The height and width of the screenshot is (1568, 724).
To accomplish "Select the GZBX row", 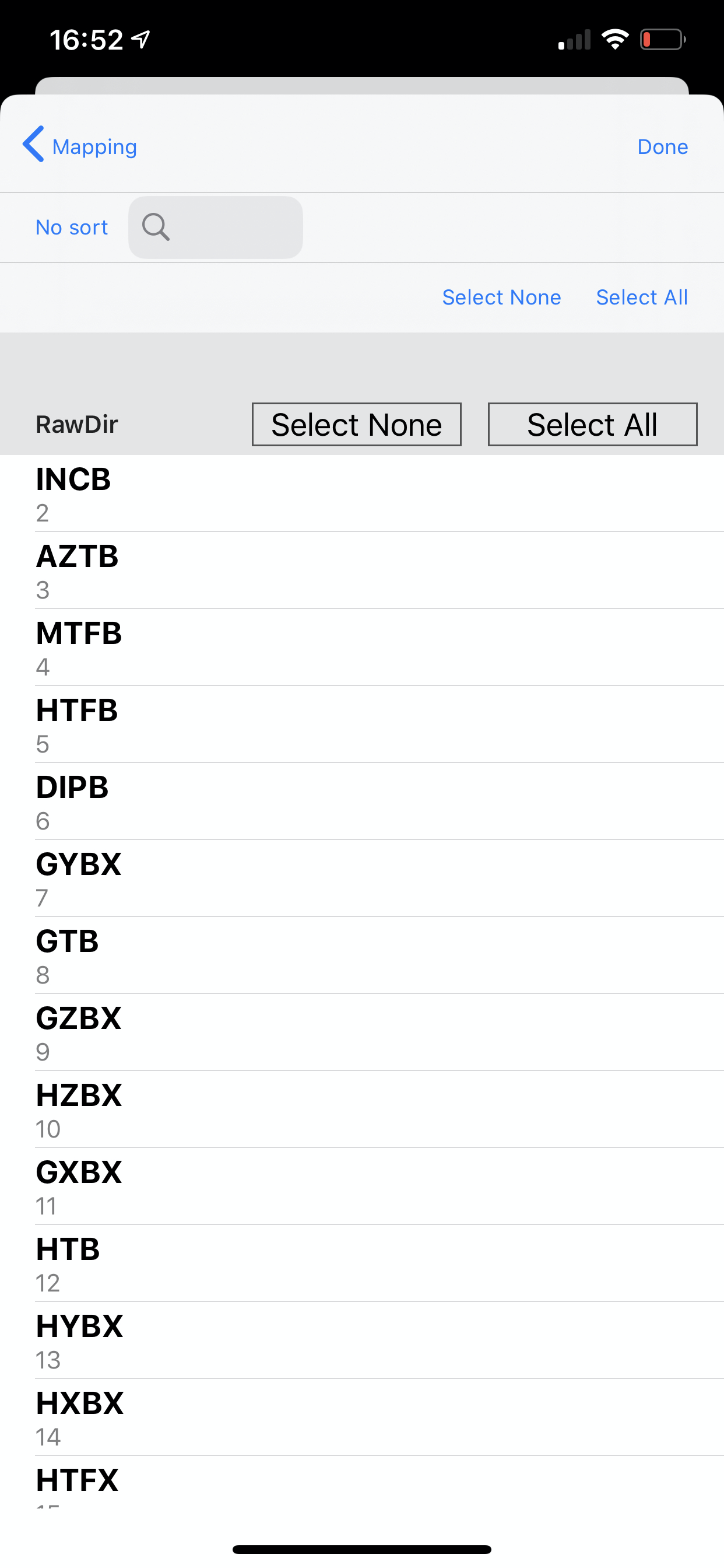I will (362, 1032).
